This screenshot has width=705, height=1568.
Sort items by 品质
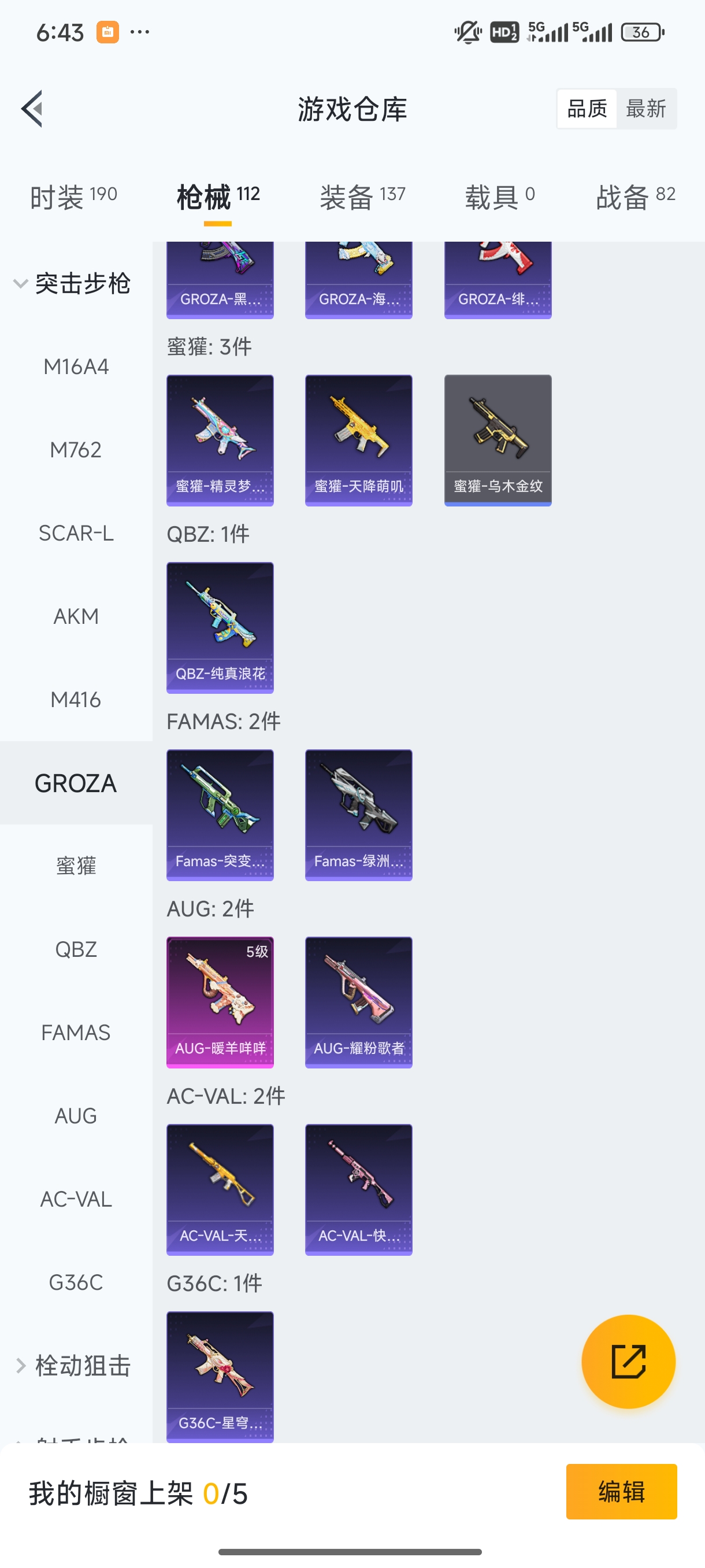587,109
